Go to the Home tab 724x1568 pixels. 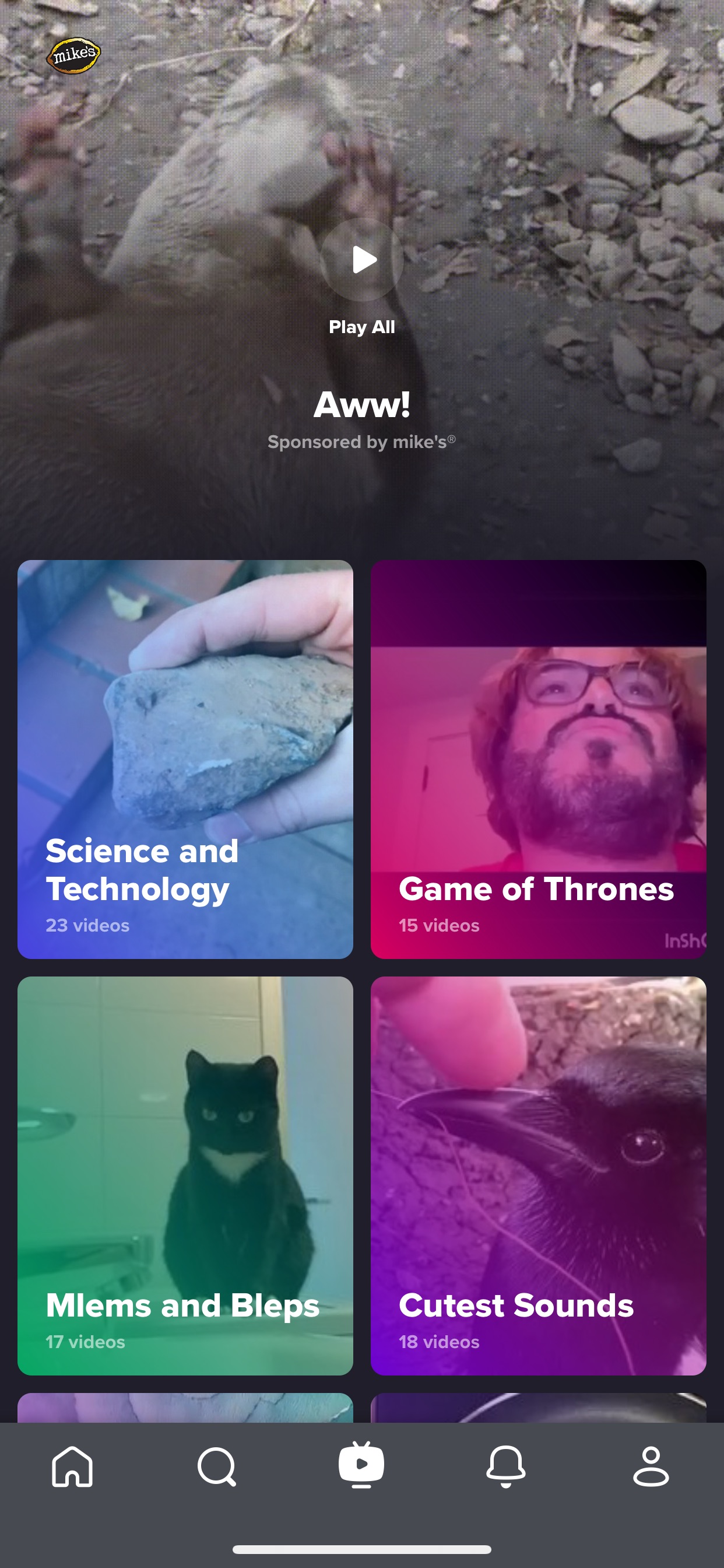[x=72, y=1466]
